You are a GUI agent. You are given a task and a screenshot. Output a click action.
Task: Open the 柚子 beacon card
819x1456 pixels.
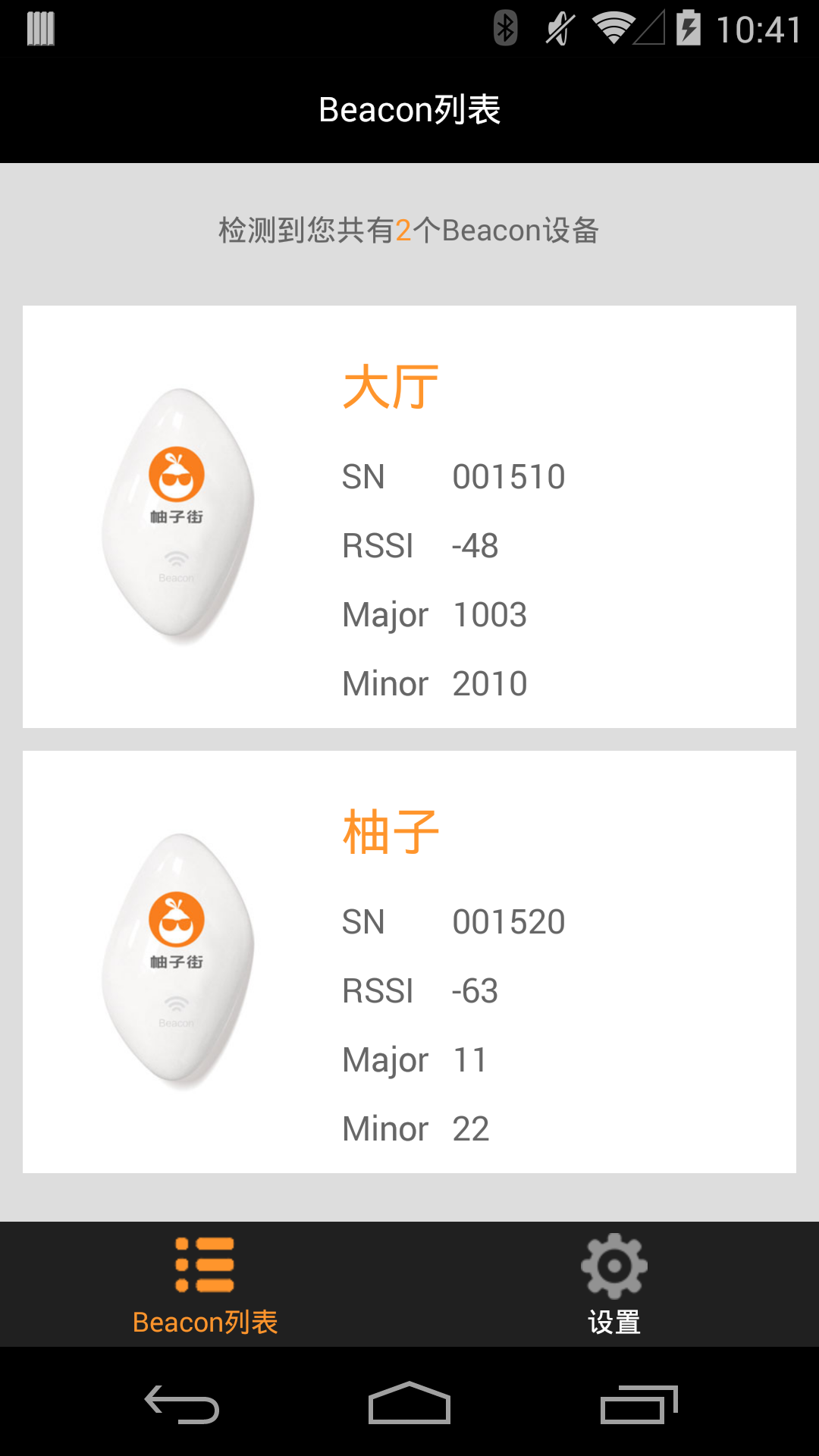pos(409,962)
